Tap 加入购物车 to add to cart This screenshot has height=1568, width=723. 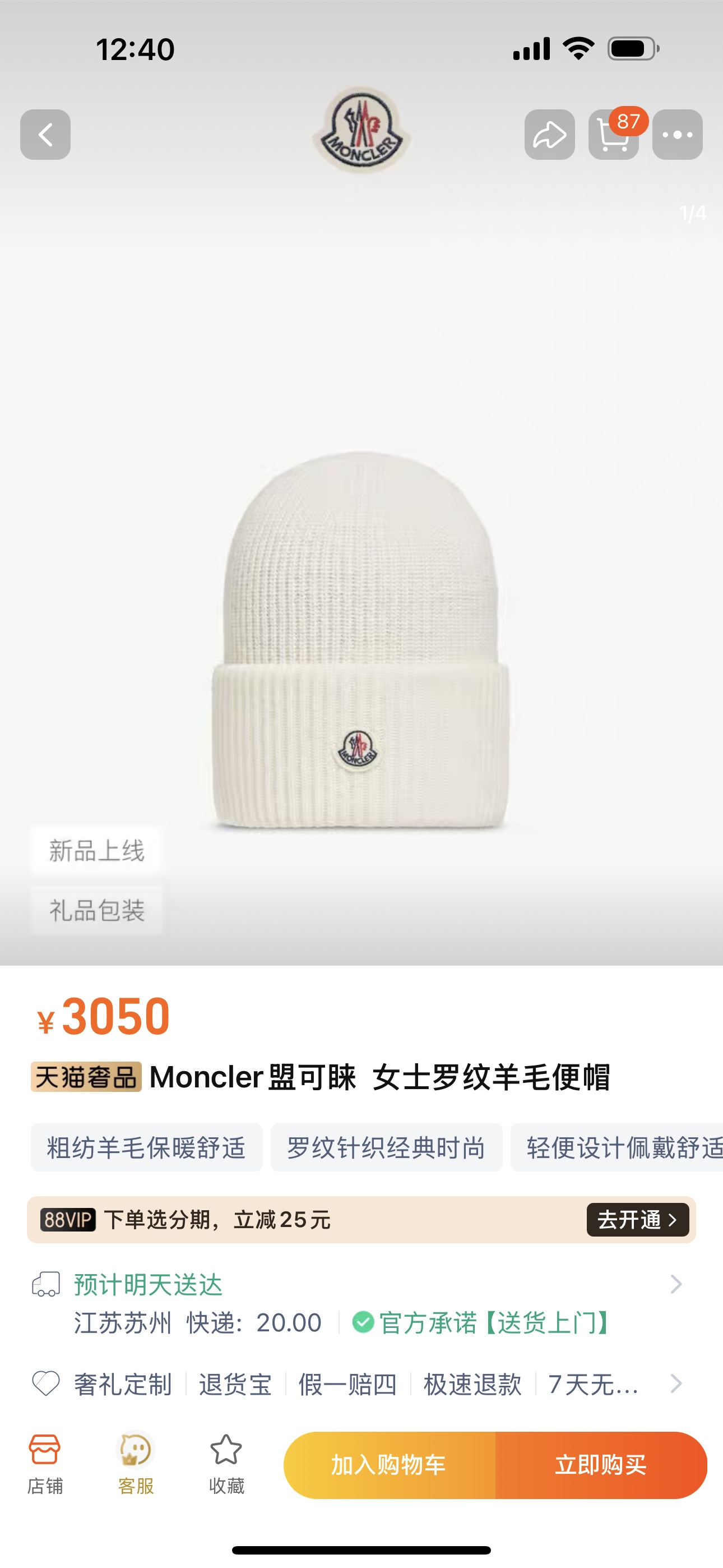[x=390, y=1464]
